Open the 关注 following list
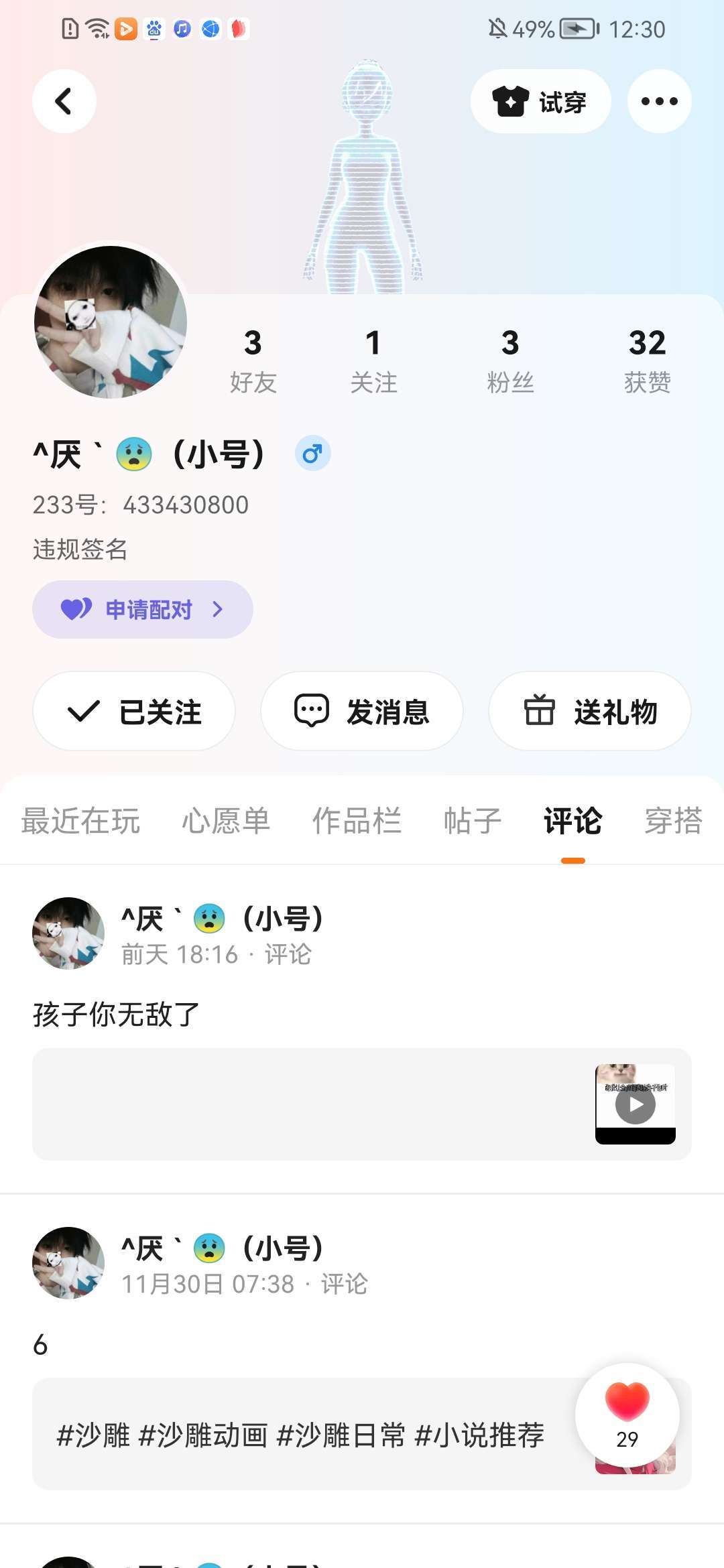This screenshot has width=724, height=1568. [x=373, y=360]
